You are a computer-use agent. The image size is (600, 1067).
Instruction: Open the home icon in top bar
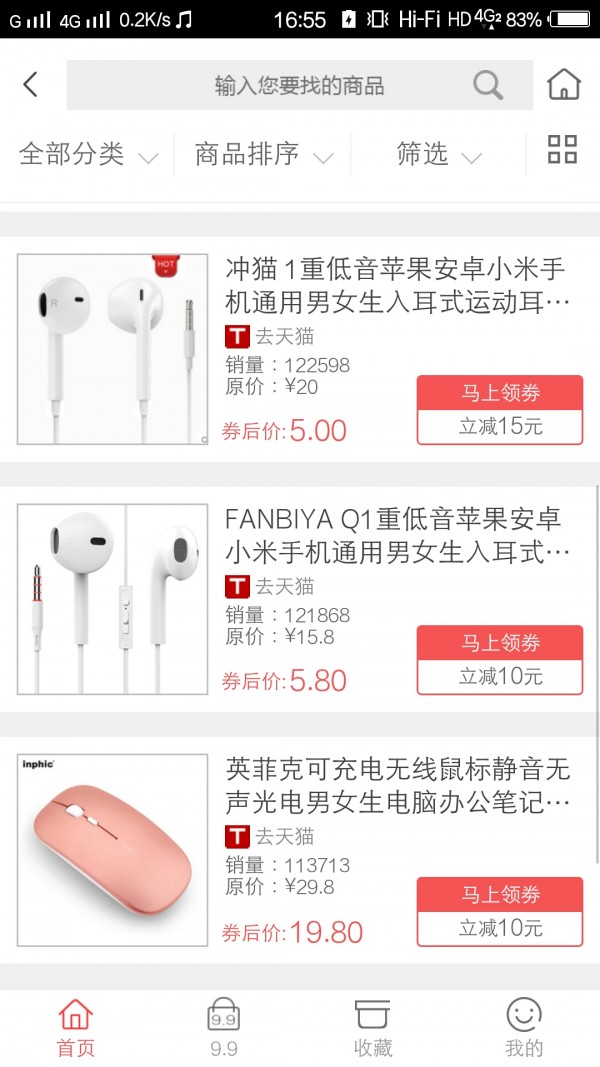(x=564, y=85)
